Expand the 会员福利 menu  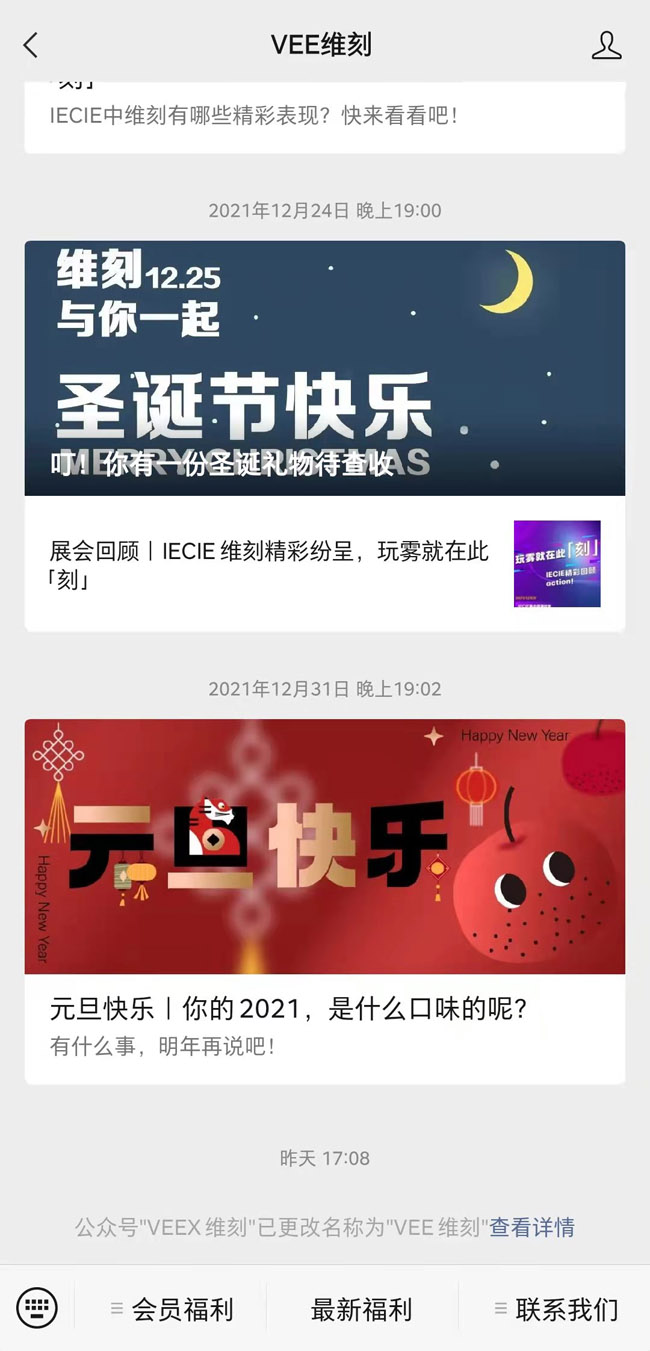pos(173,1309)
